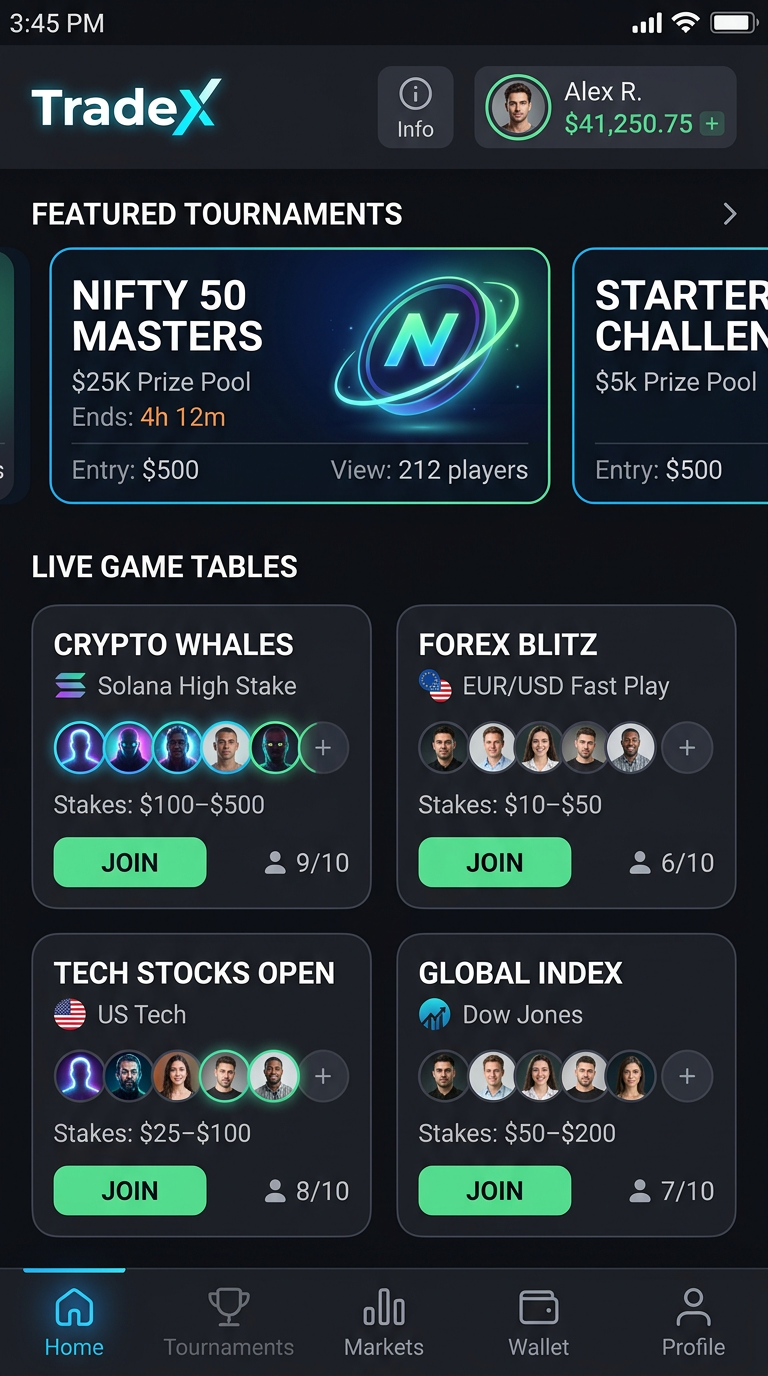Open Alex R. profile avatar

click(517, 107)
